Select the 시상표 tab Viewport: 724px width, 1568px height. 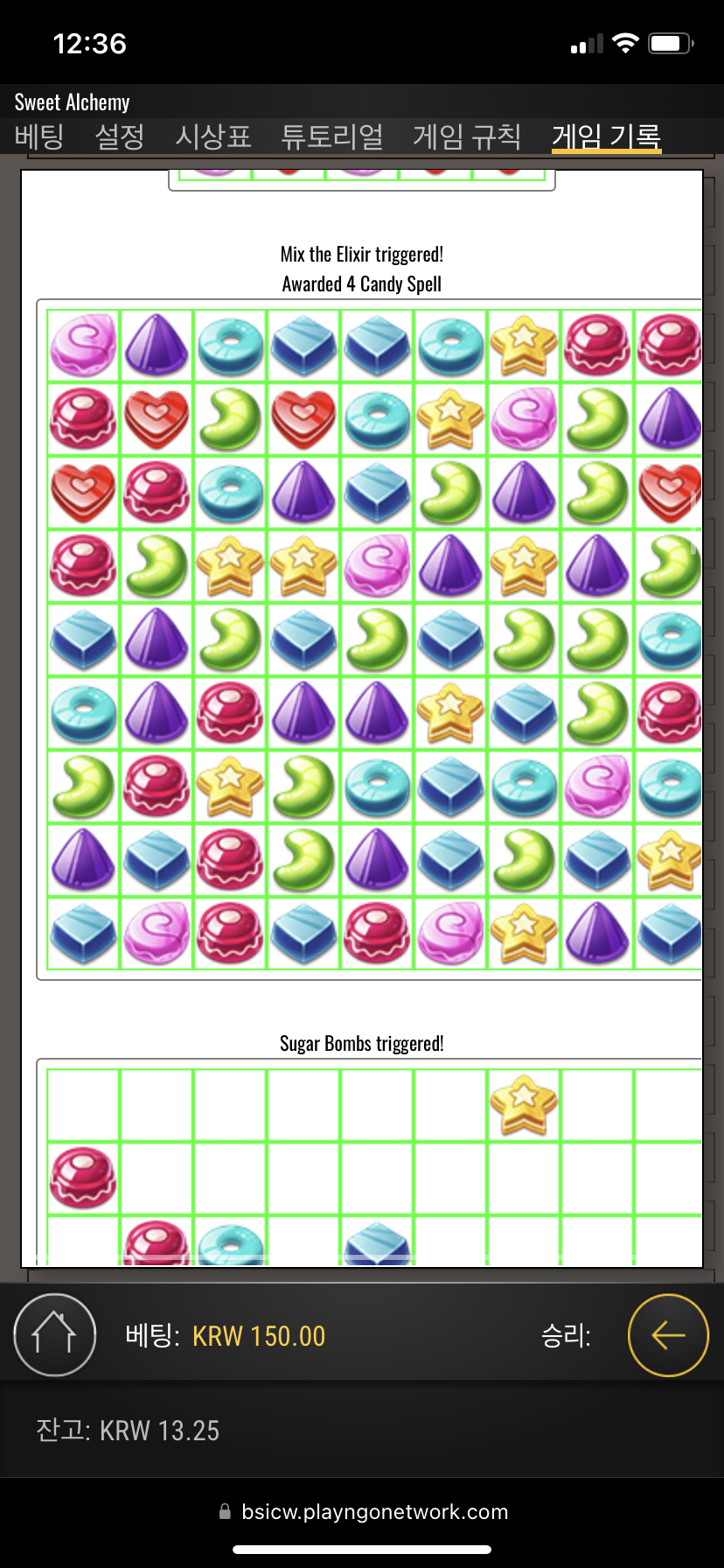click(x=213, y=136)
